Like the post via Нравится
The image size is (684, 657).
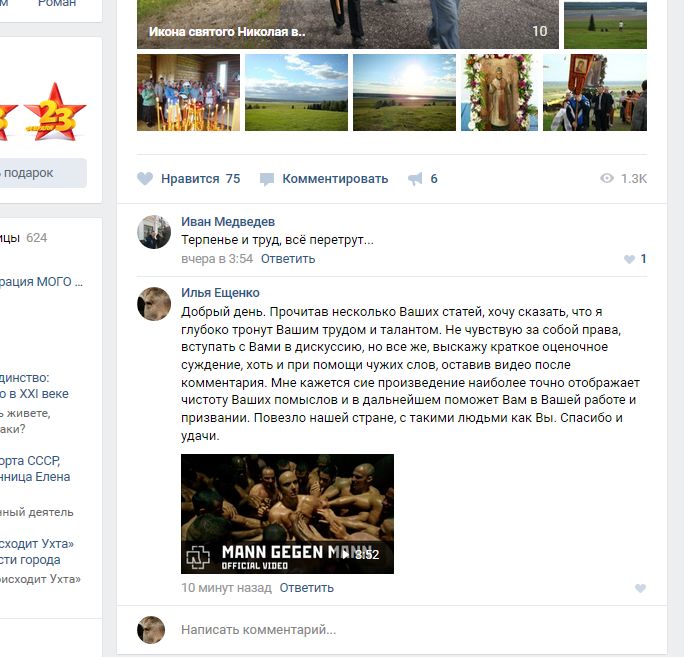190,179
